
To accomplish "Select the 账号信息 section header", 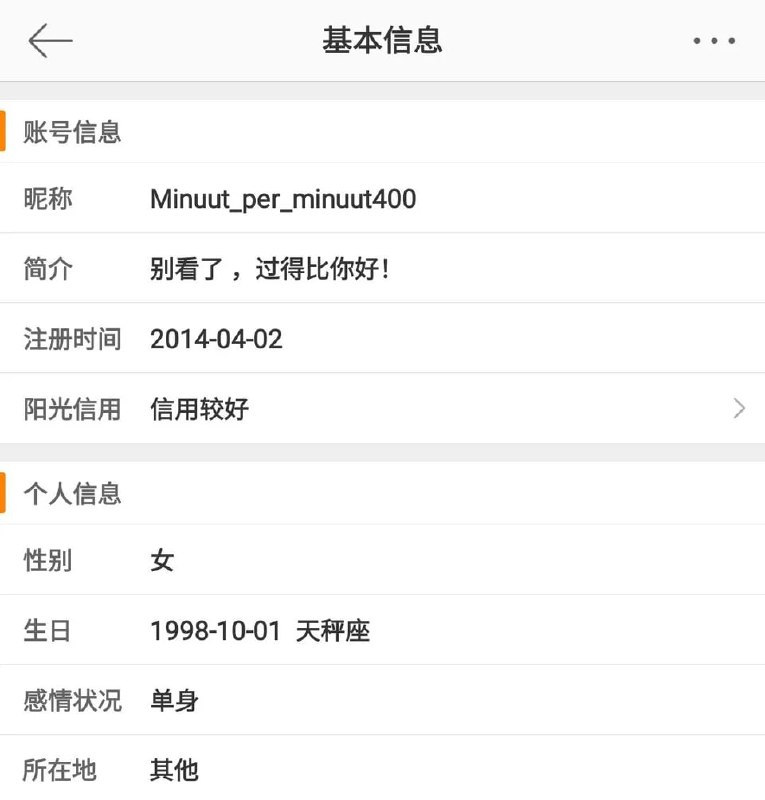I will click(72, 130).
